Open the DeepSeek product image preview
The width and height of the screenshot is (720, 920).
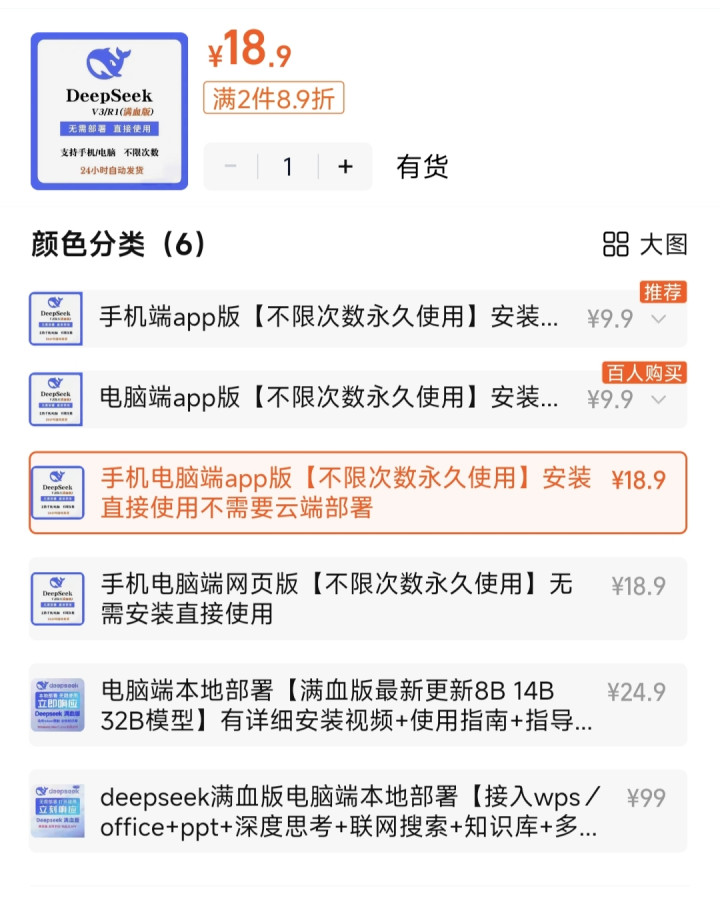point(109,111)
